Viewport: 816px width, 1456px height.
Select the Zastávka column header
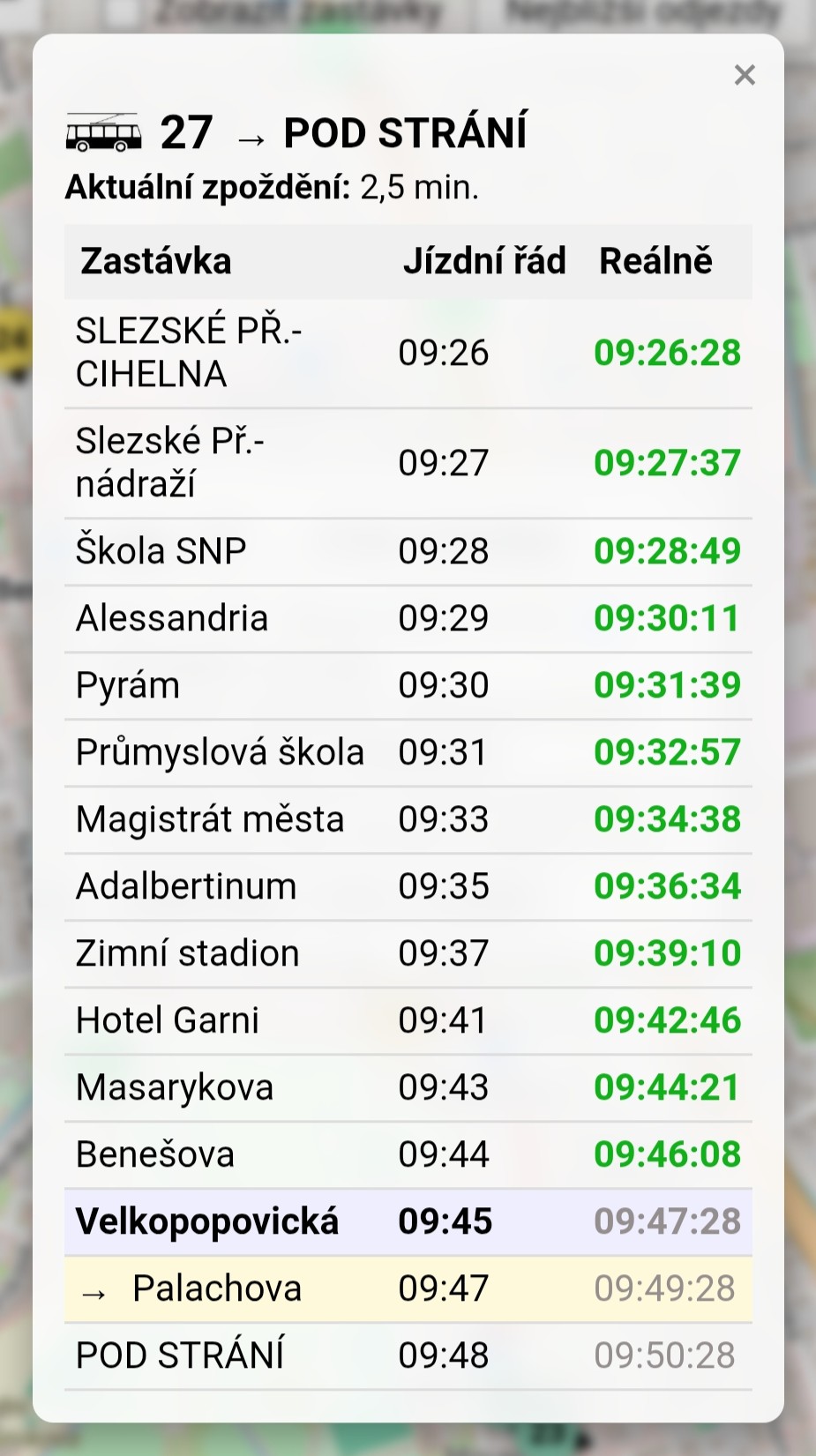coord(154,260)
